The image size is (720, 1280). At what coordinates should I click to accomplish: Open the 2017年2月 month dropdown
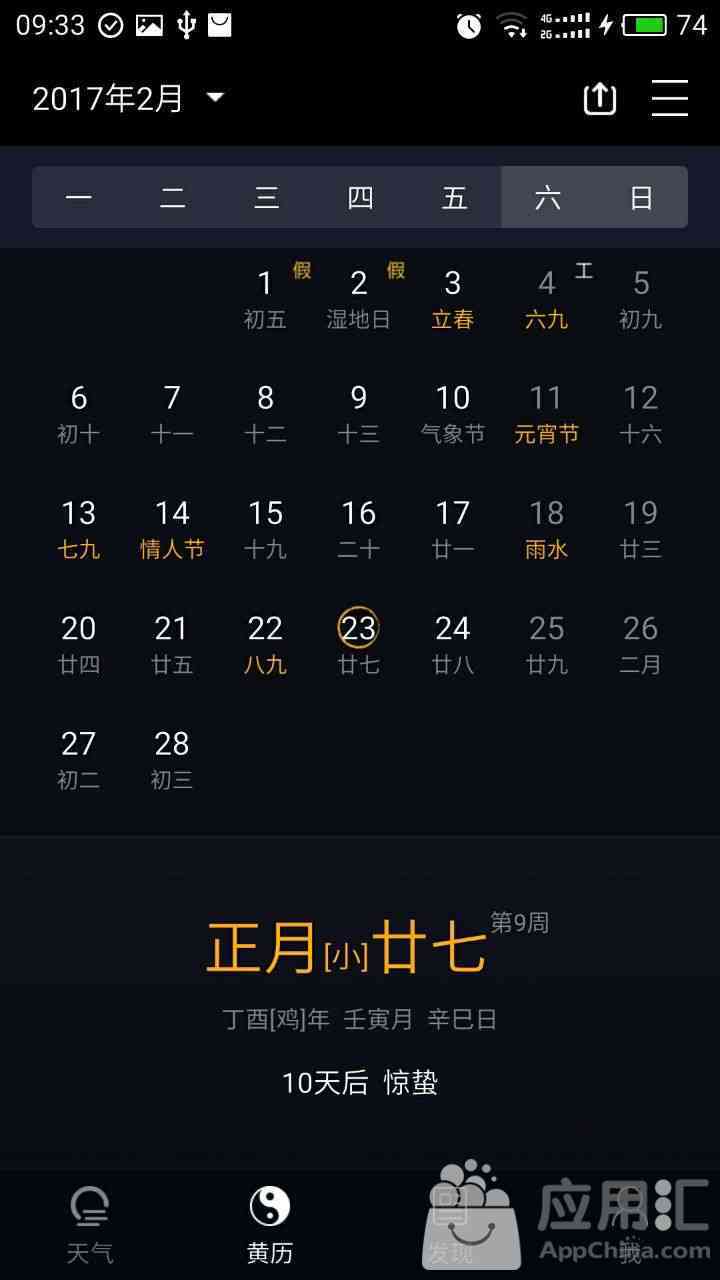click(128, 98)
